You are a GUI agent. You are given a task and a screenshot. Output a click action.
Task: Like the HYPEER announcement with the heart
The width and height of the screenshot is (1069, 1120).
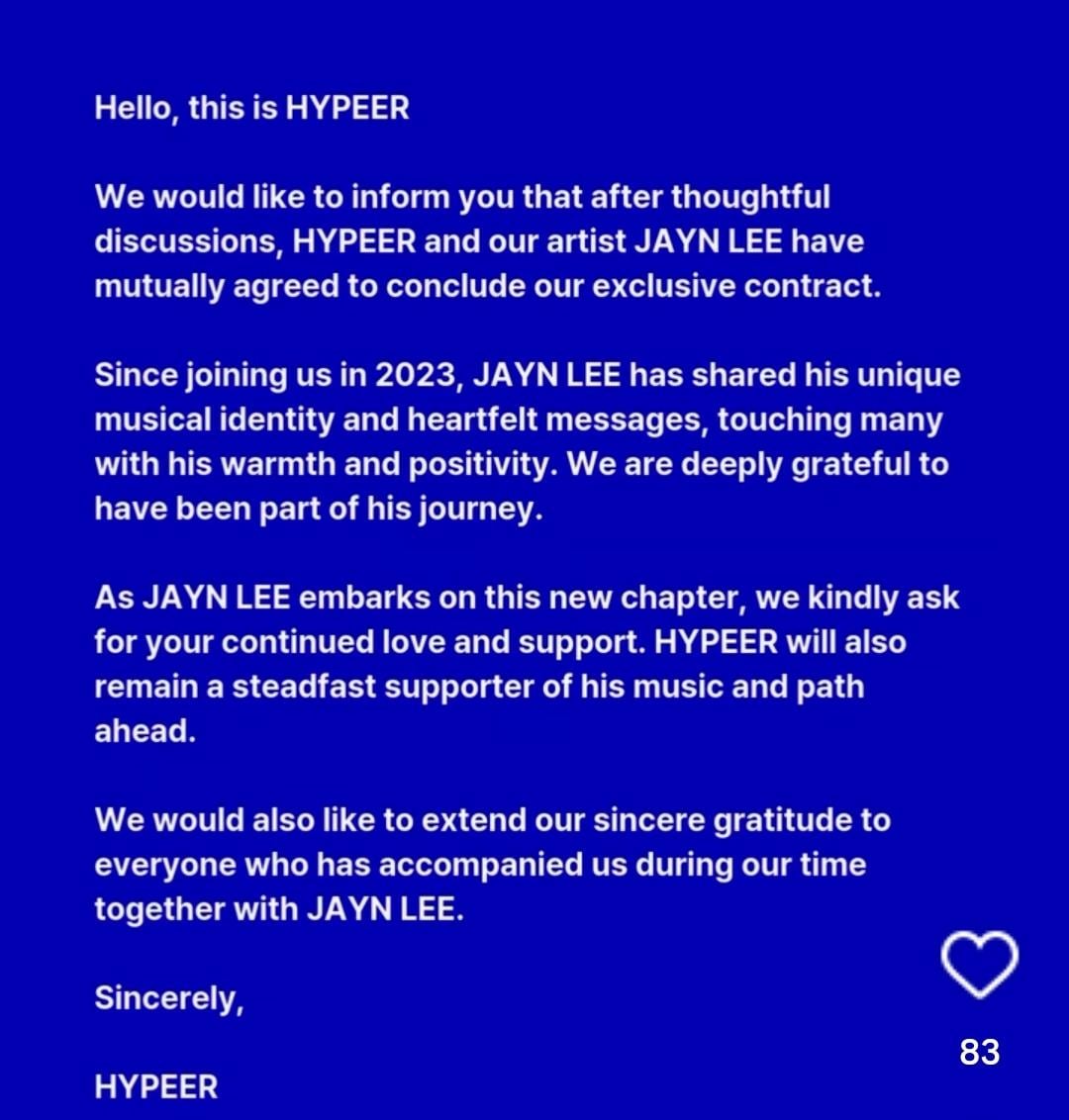tap(979, 964)
